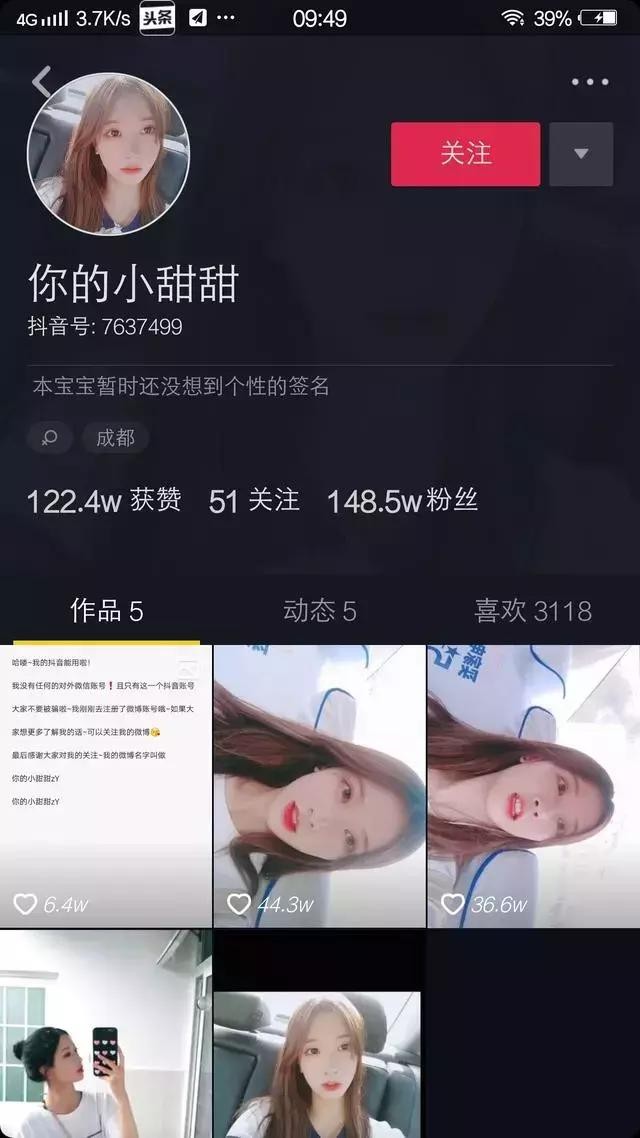The width and height of the screenshot is (640, 1138).
Task: Open the video with 44.3w likes
Action: point(319,786)
